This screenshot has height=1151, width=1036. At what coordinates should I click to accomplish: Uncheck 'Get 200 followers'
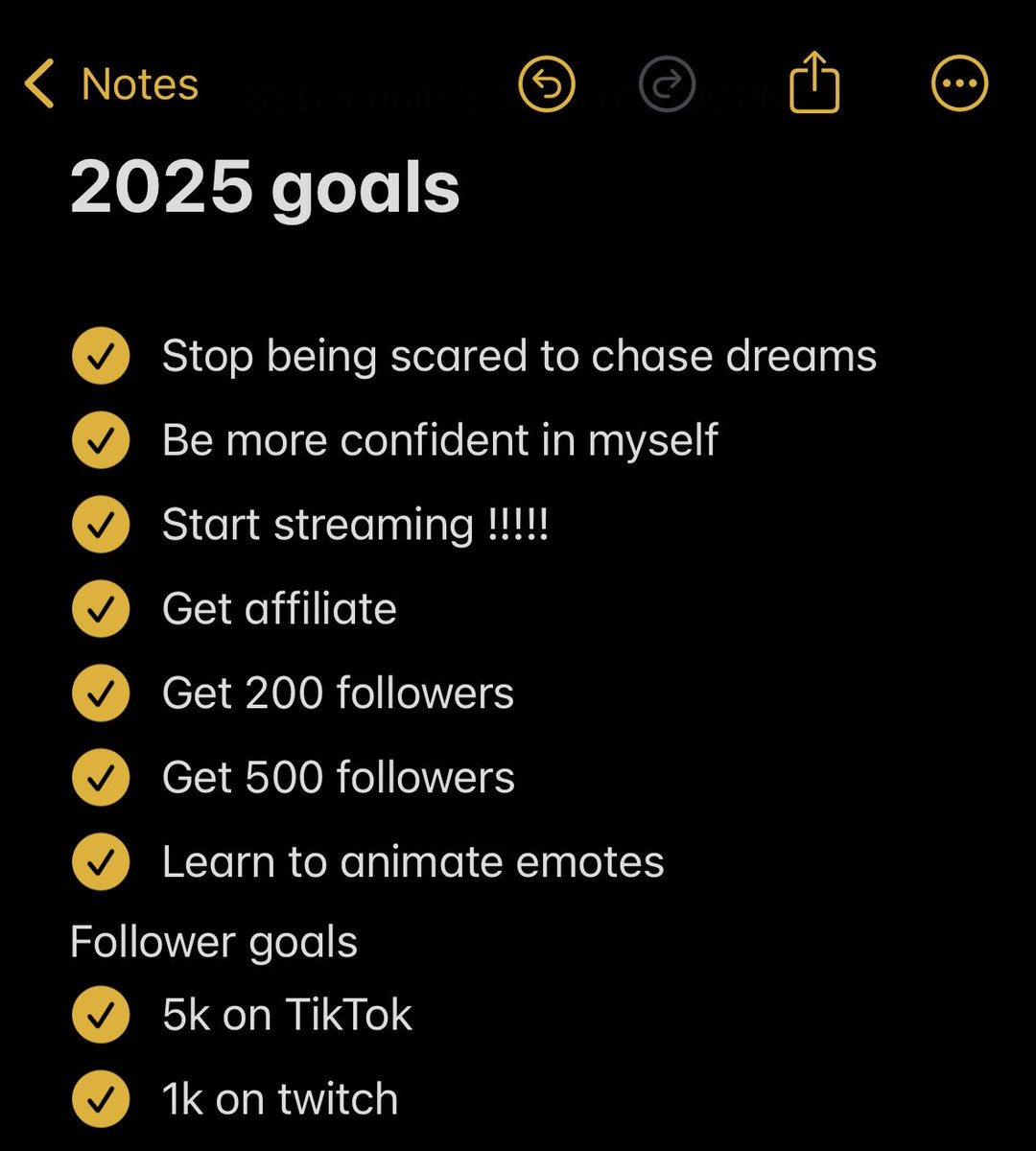tap(101, 693)
